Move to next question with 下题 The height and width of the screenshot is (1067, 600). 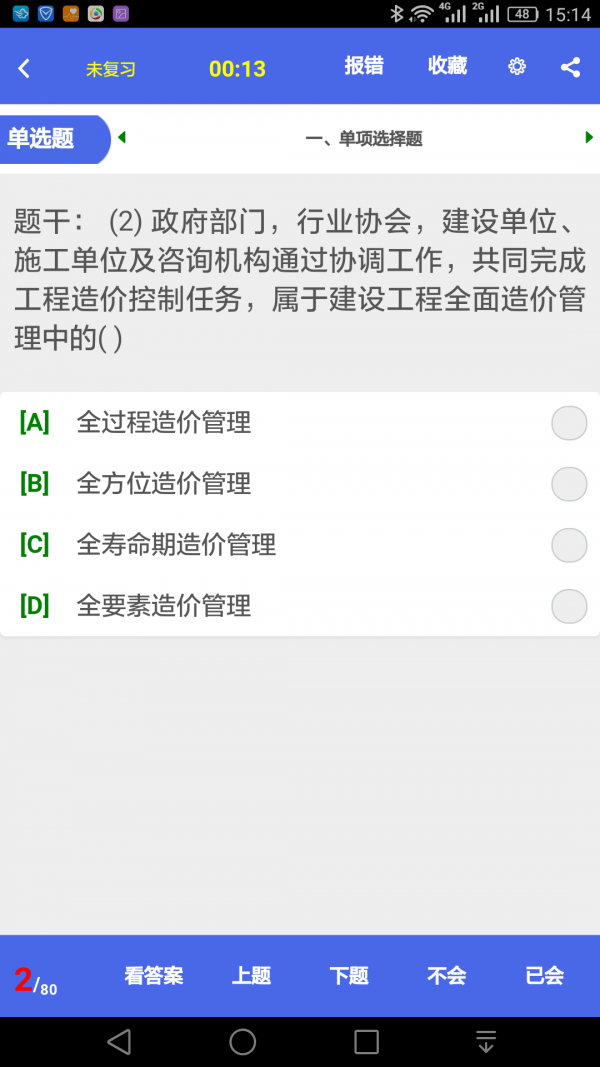[349, 976]
